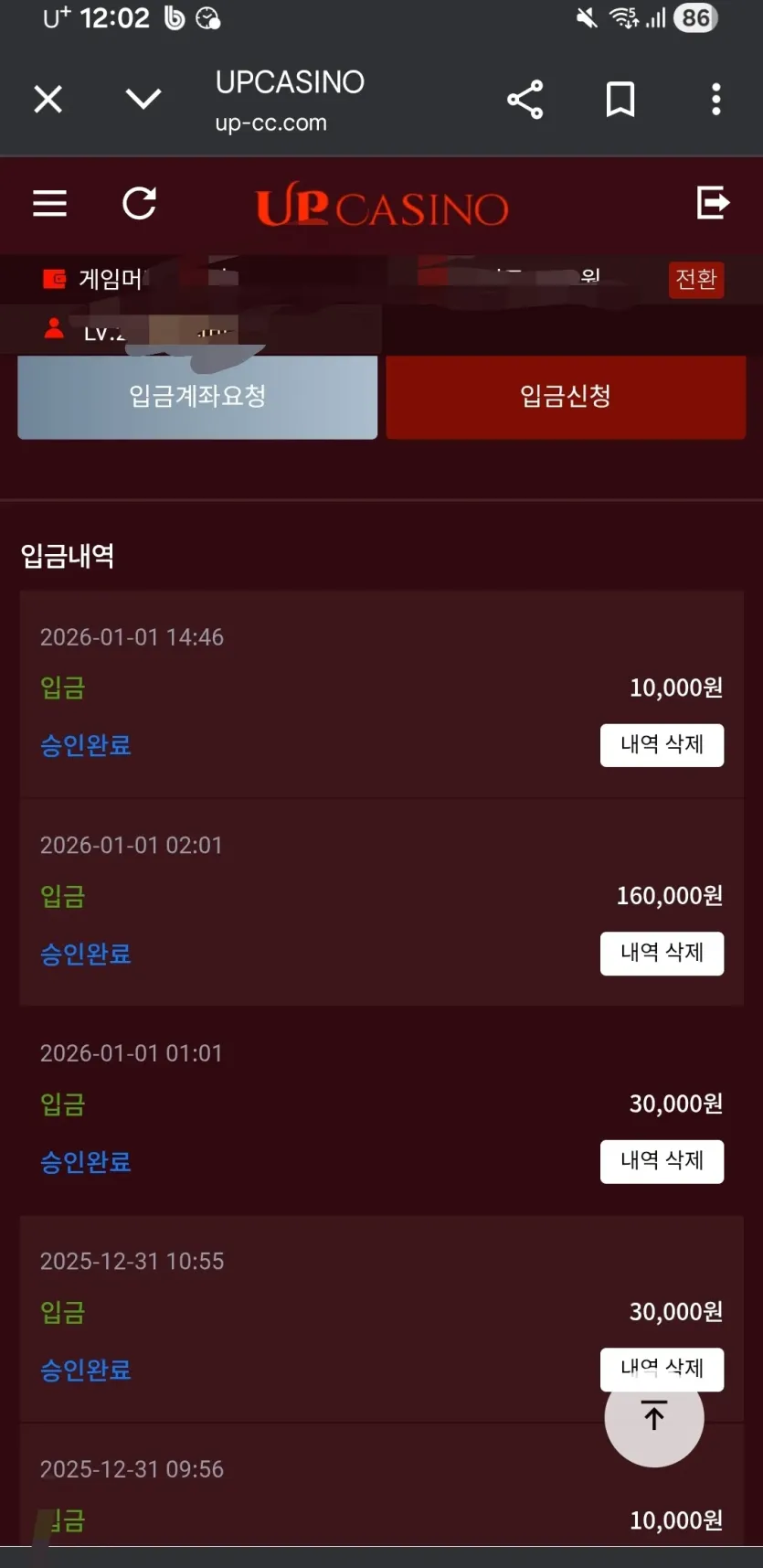The width and height of the screenshot is (763, 1568).
Task: Refresh the page with the reload icon
Action: point(140,203)
